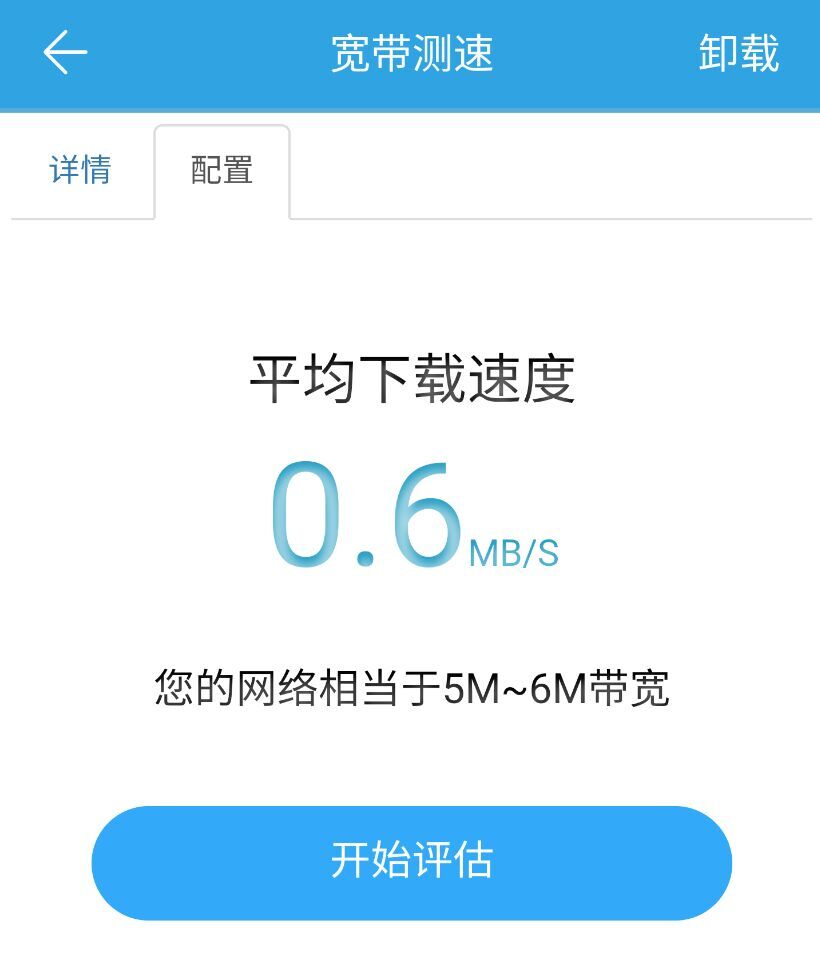Tap the 卸载 text in top right
The width and height of the screenshot is (820, 960).
738,55
